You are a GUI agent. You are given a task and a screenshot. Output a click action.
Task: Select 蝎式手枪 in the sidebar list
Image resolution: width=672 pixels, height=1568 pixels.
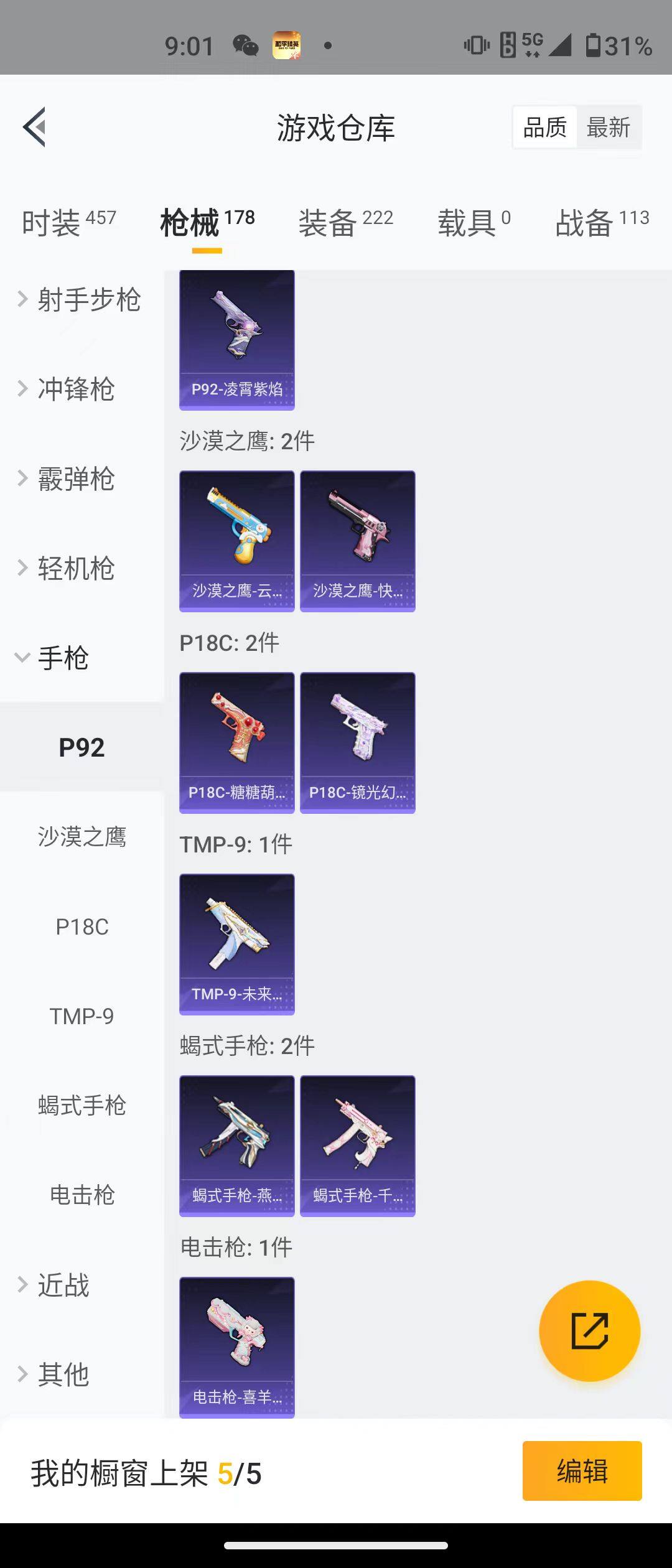[x=82, y=1106]
